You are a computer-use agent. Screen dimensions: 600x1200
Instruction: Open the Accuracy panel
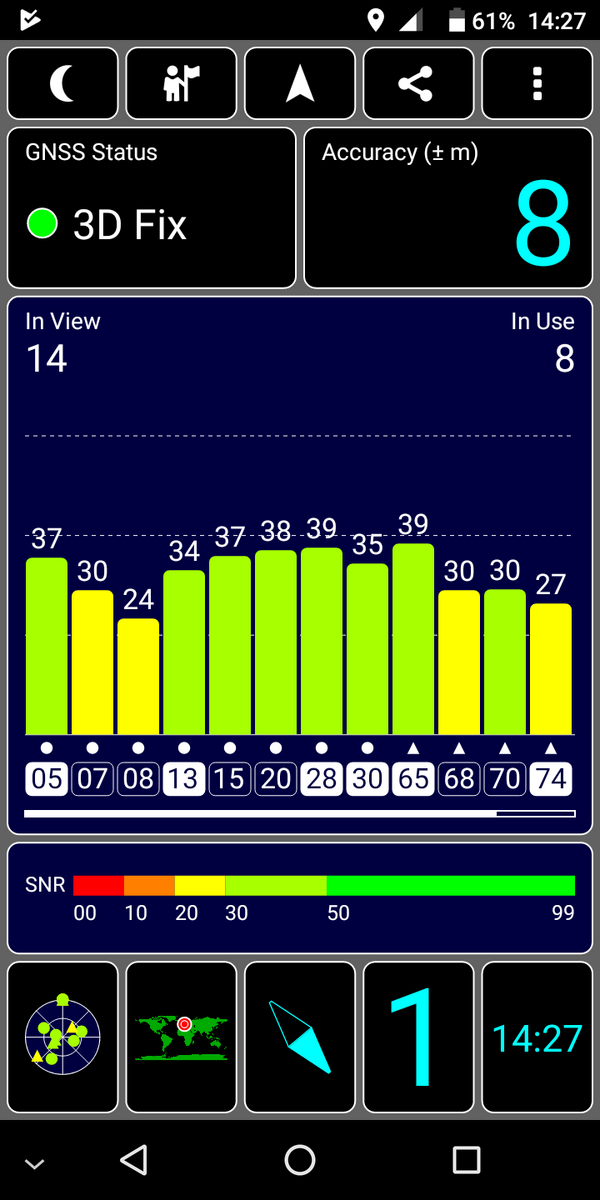click(448, 208)
